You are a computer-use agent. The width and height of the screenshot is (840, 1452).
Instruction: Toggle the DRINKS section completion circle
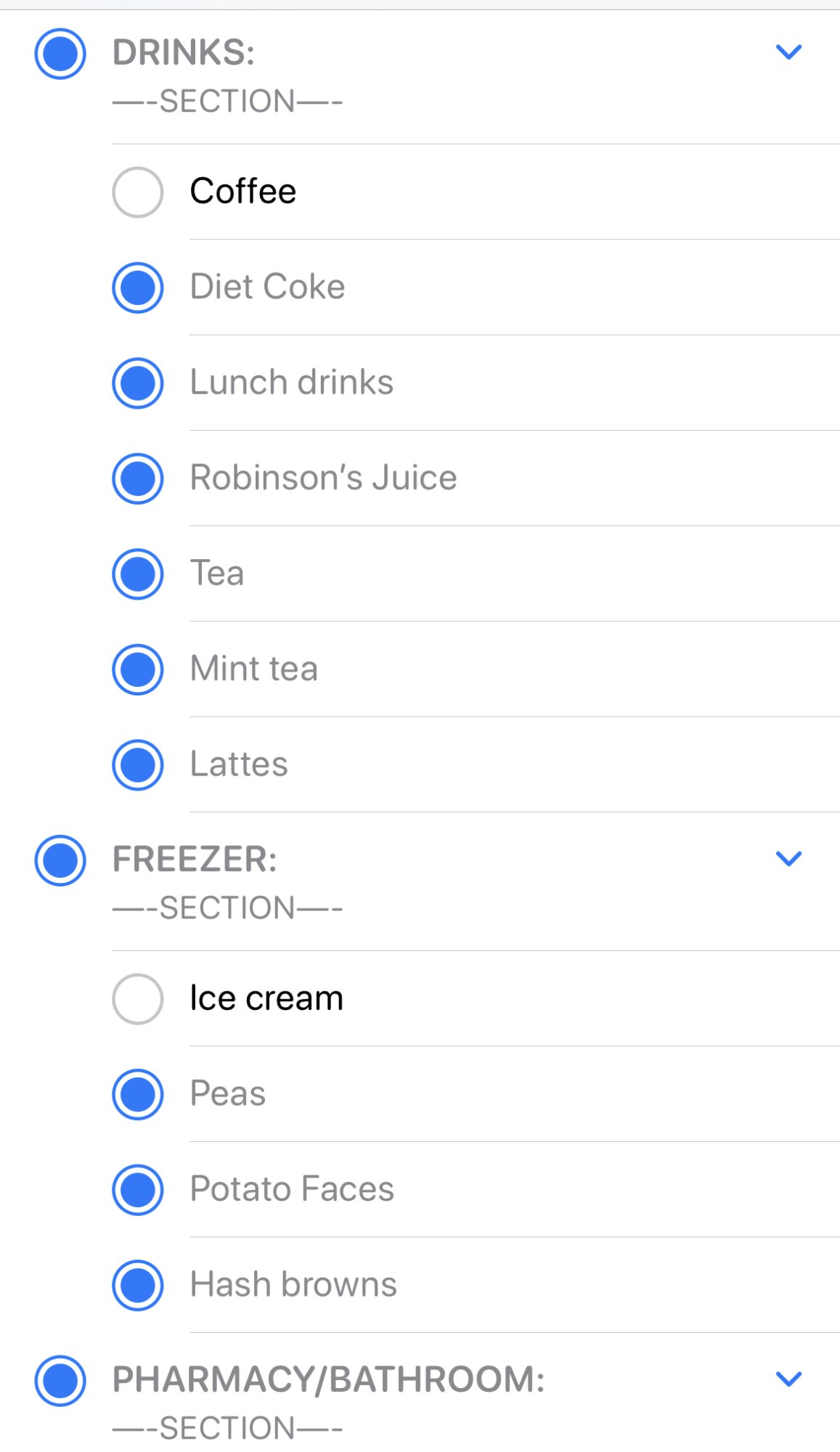coord(60,54)
